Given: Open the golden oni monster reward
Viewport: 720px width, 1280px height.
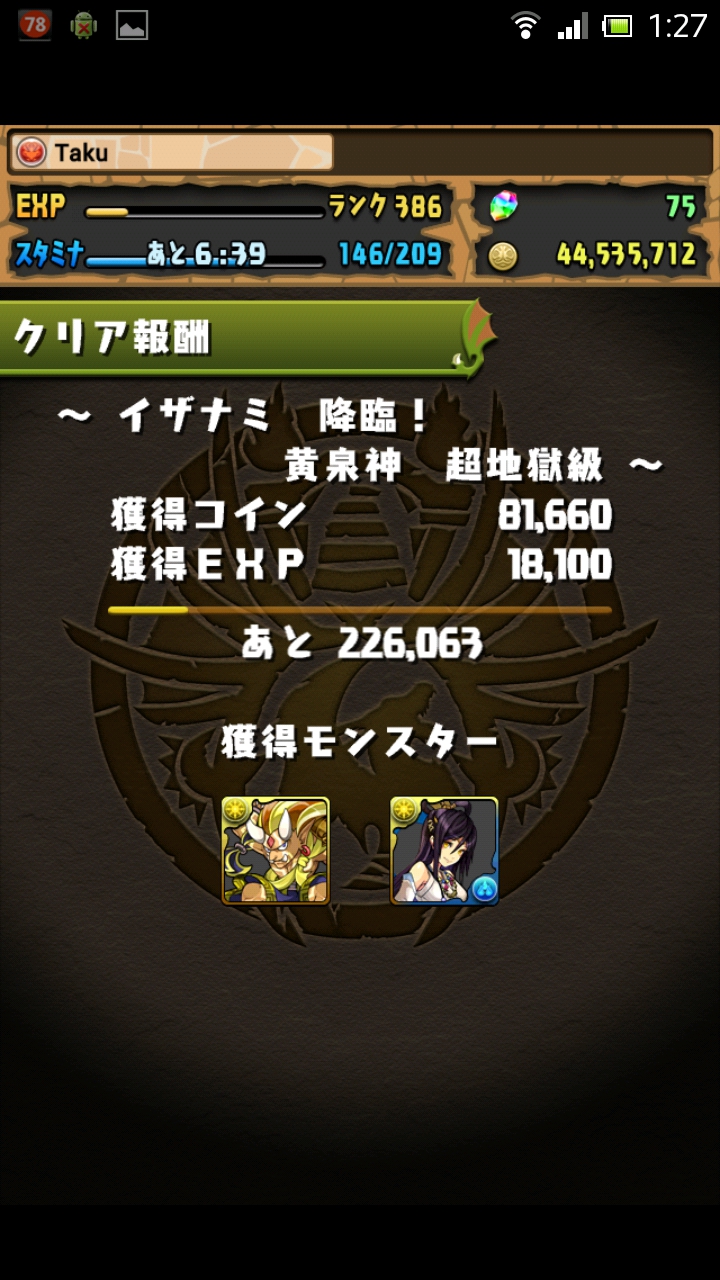Looking at the screenshot, I should [x=275, y=850].
